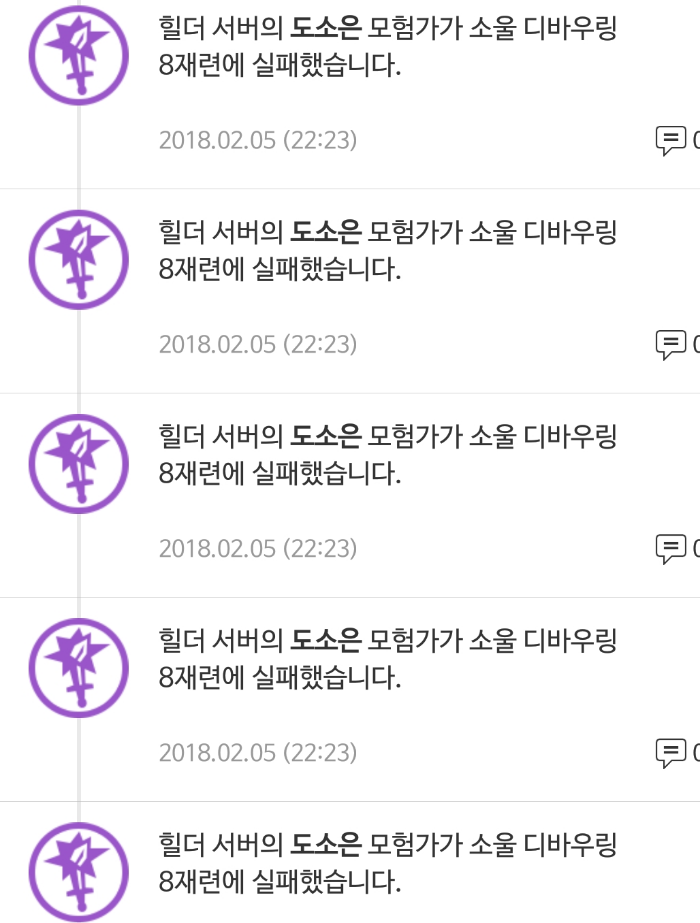Open the fourth 8재련 실패 entry dated 2018.02.05
This screenshot has height=923, width=700.
388,659
